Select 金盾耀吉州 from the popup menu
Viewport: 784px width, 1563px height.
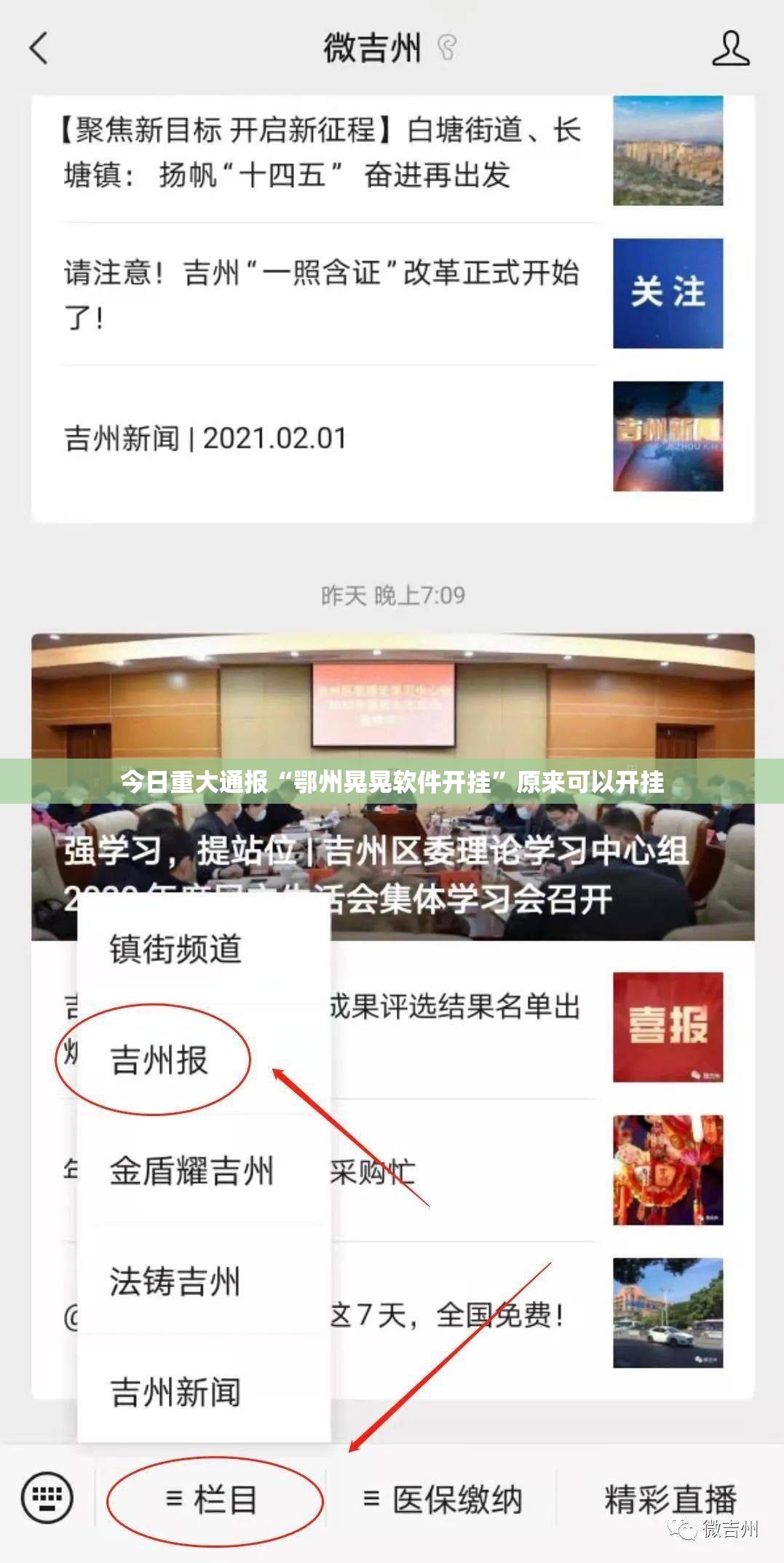191,1171
